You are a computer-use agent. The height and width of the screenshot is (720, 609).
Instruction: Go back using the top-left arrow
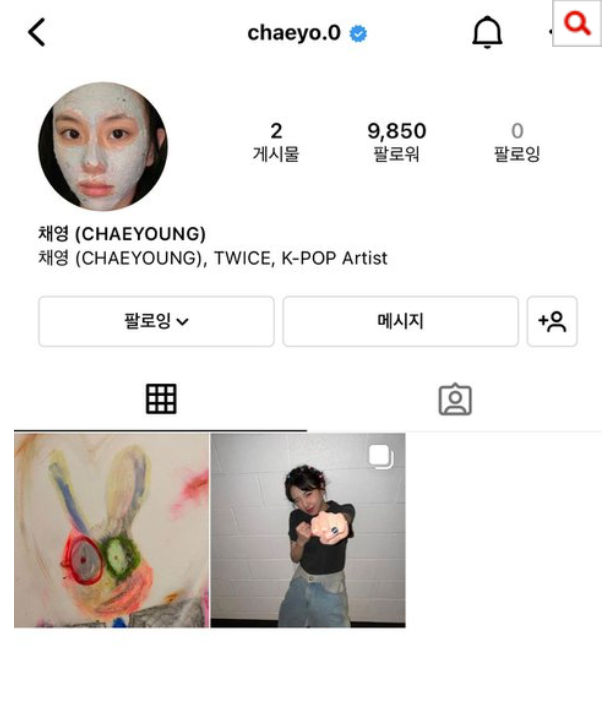click(36, 33)
